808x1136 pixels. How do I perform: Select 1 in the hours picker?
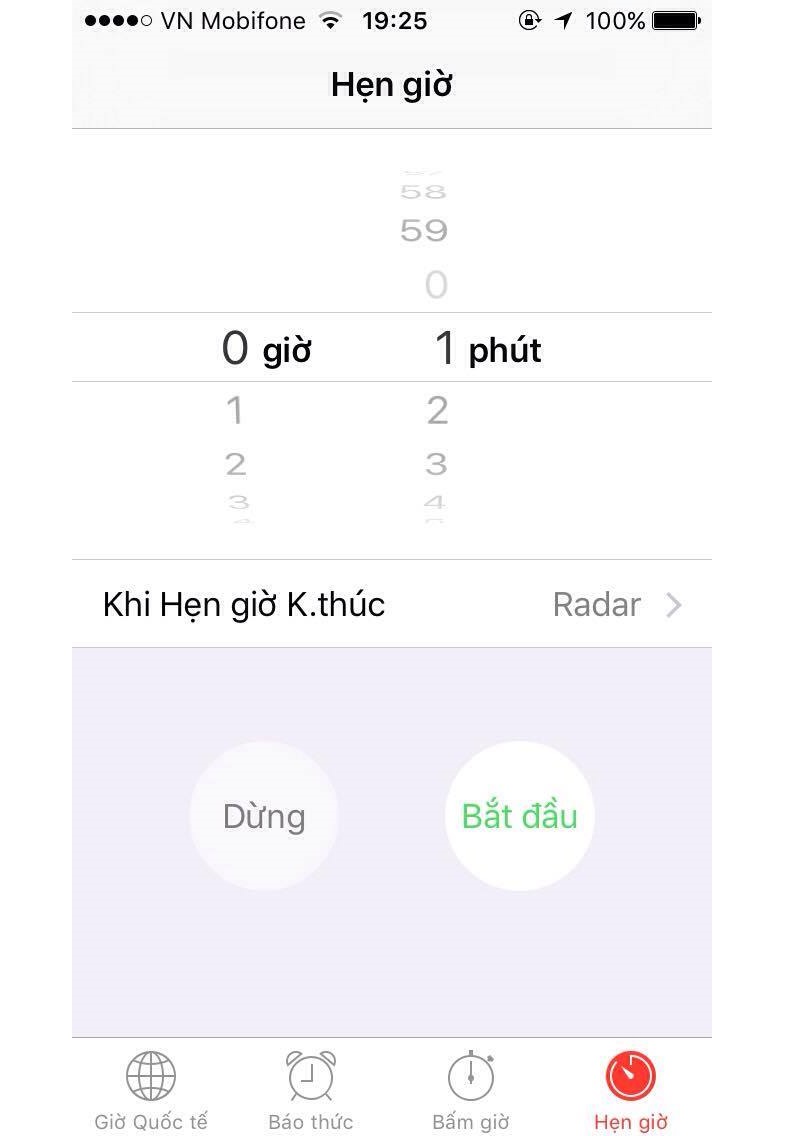click(x=235, y=410)
